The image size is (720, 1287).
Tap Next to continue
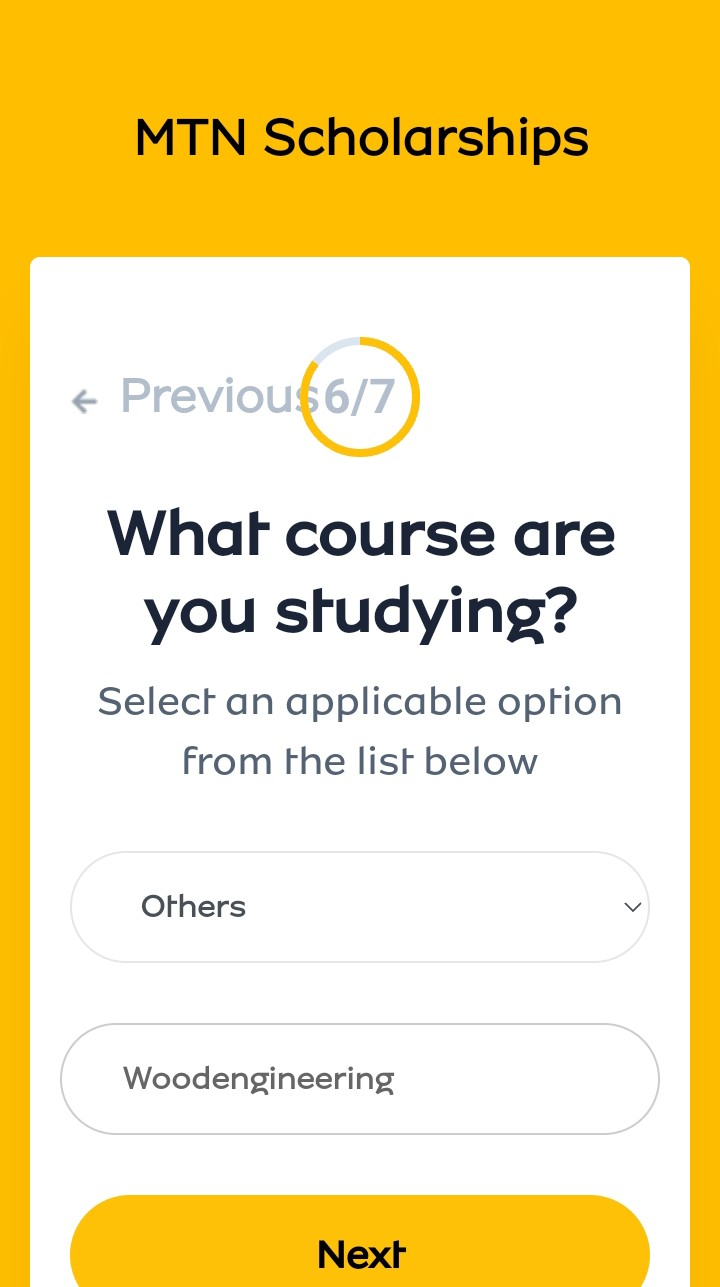click(360, 1254)
